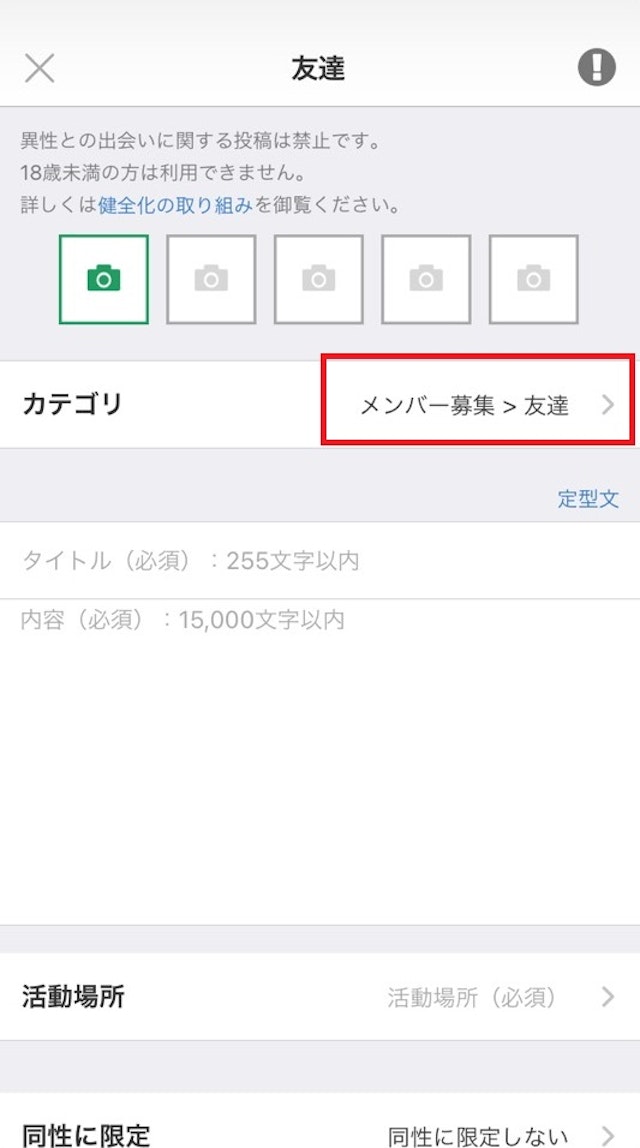Tap the タイトル input field
The image size is (640, 1148).
point(320,560)
